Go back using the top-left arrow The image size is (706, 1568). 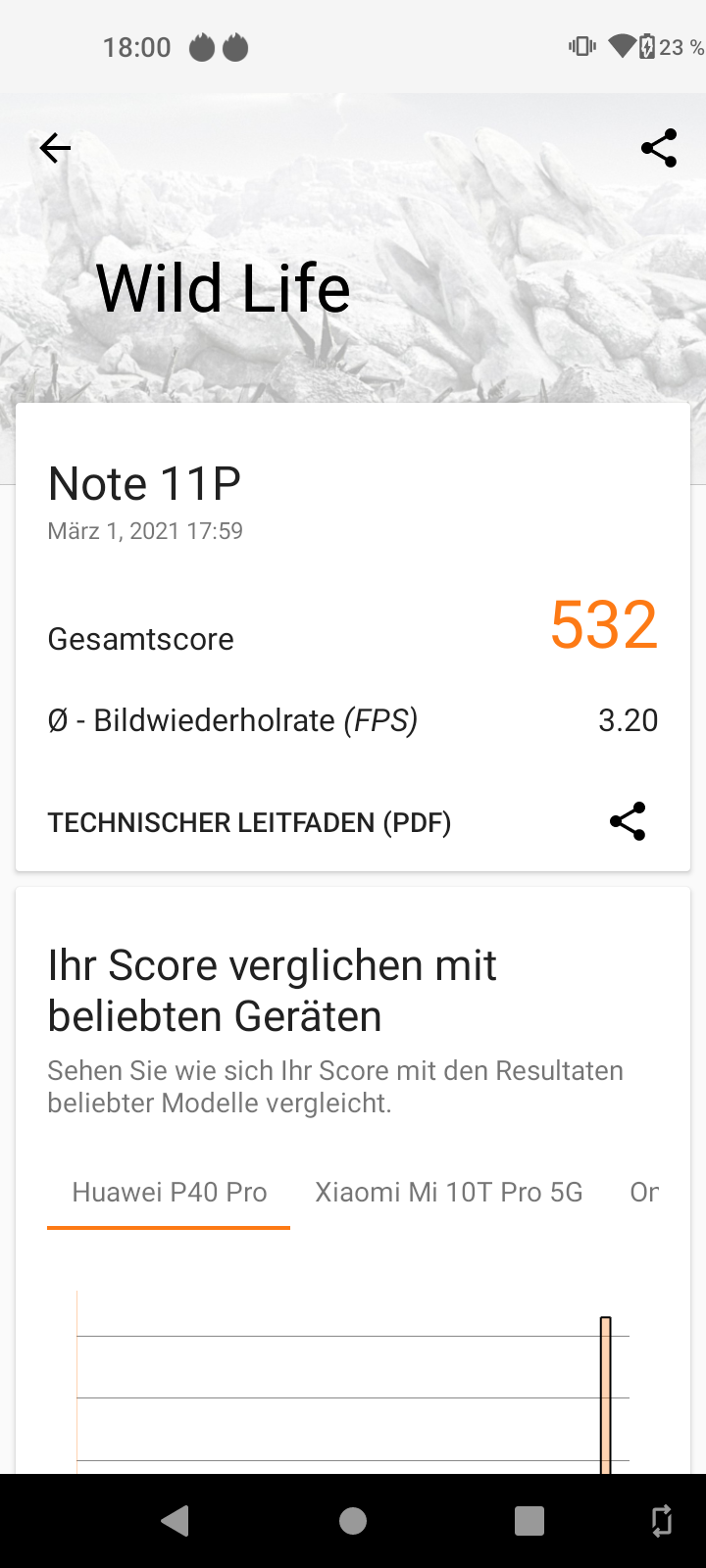click(x=55, y=148)
